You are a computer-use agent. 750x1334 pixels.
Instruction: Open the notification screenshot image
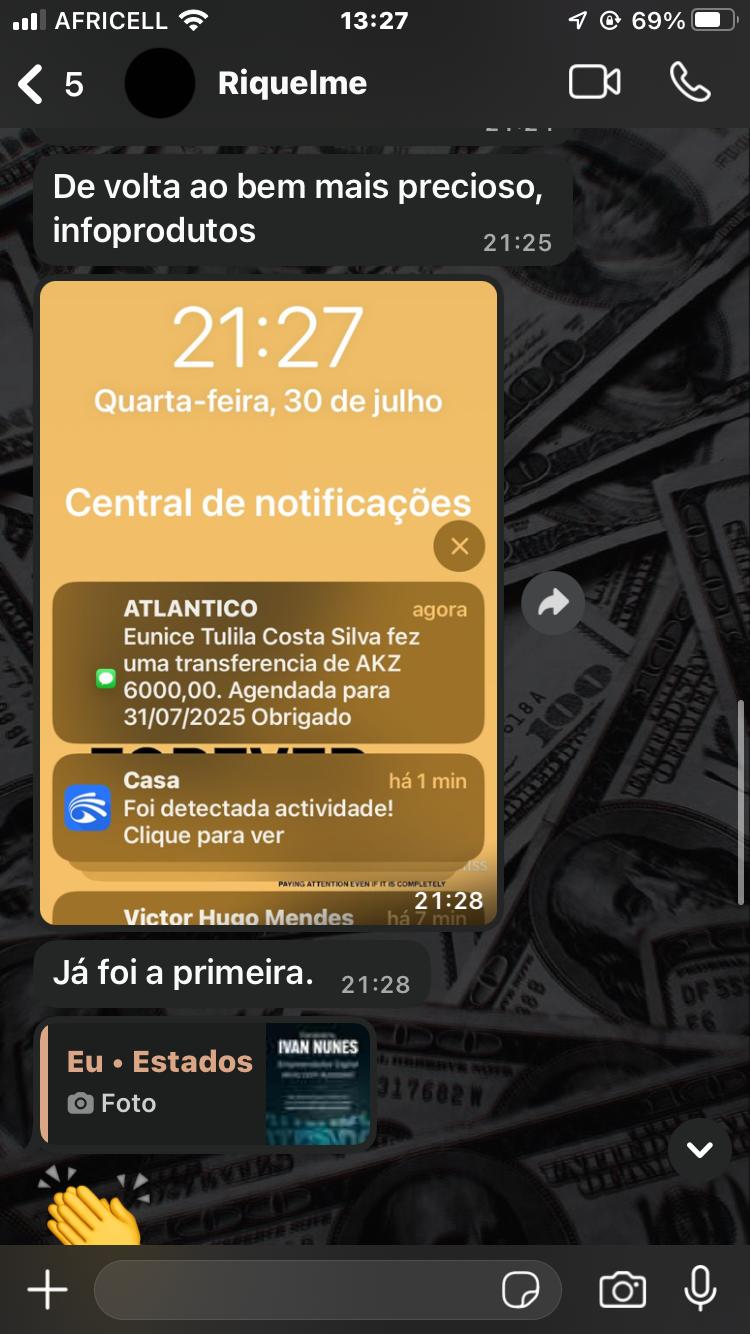tap(268, 600)
